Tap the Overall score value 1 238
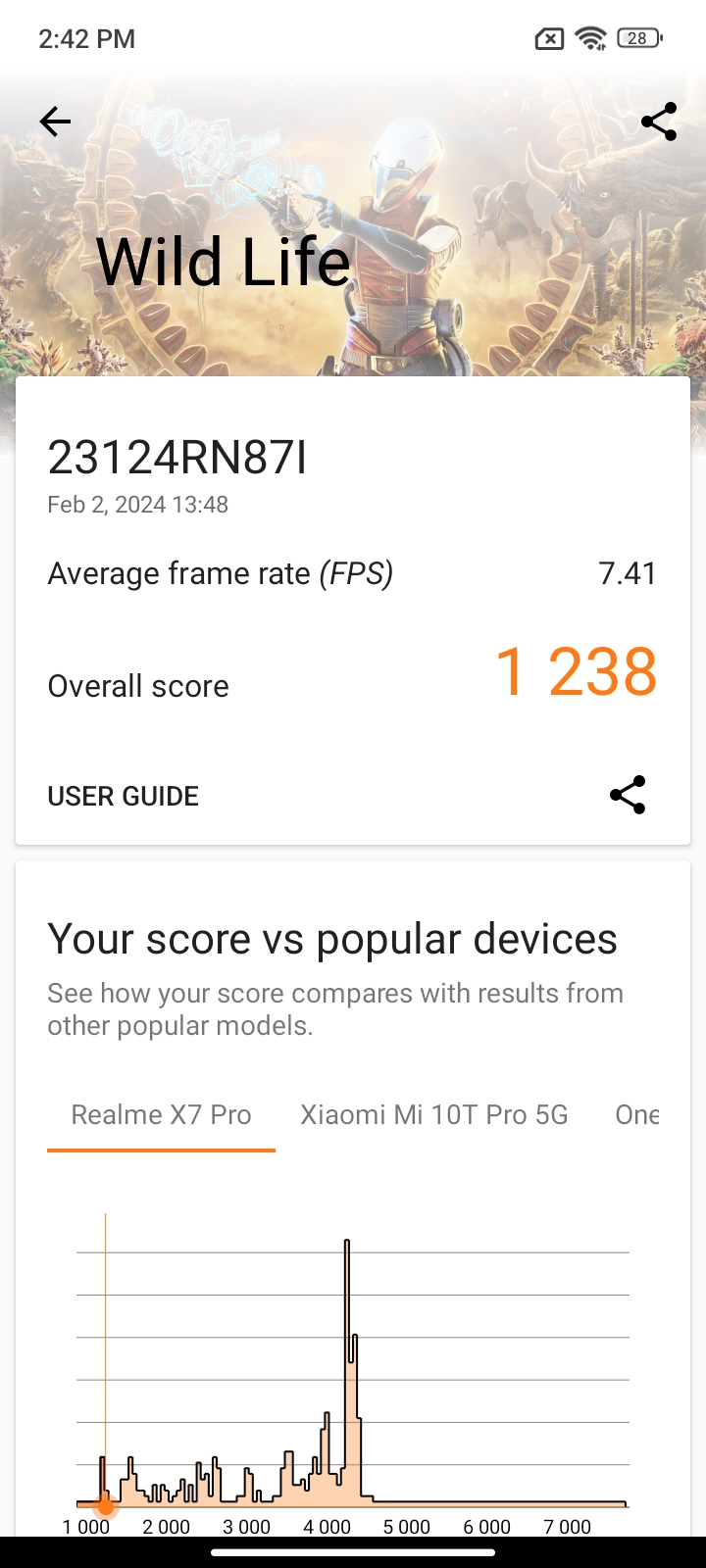The height and width of the screenshot is (1568, 706). pyautogui.click(x=577, y=670)
